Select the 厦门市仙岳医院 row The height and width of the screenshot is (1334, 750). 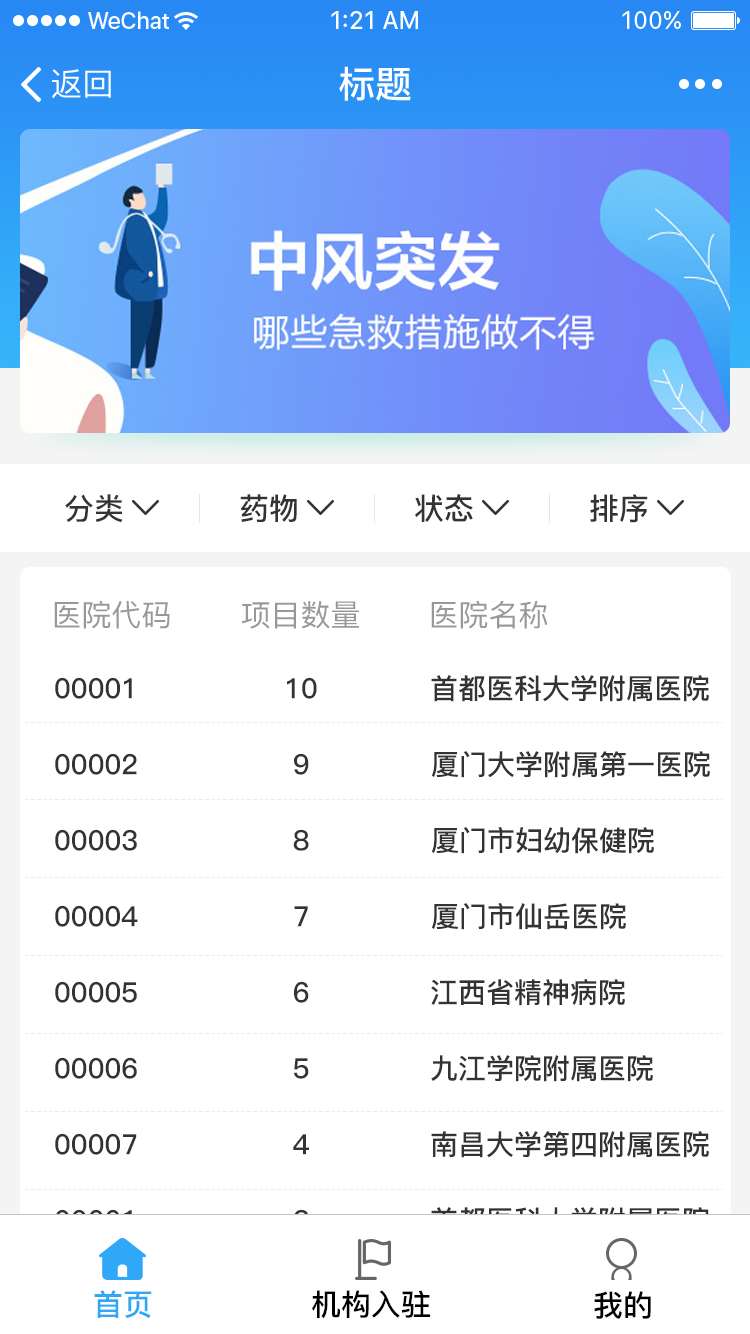point(374,916)
